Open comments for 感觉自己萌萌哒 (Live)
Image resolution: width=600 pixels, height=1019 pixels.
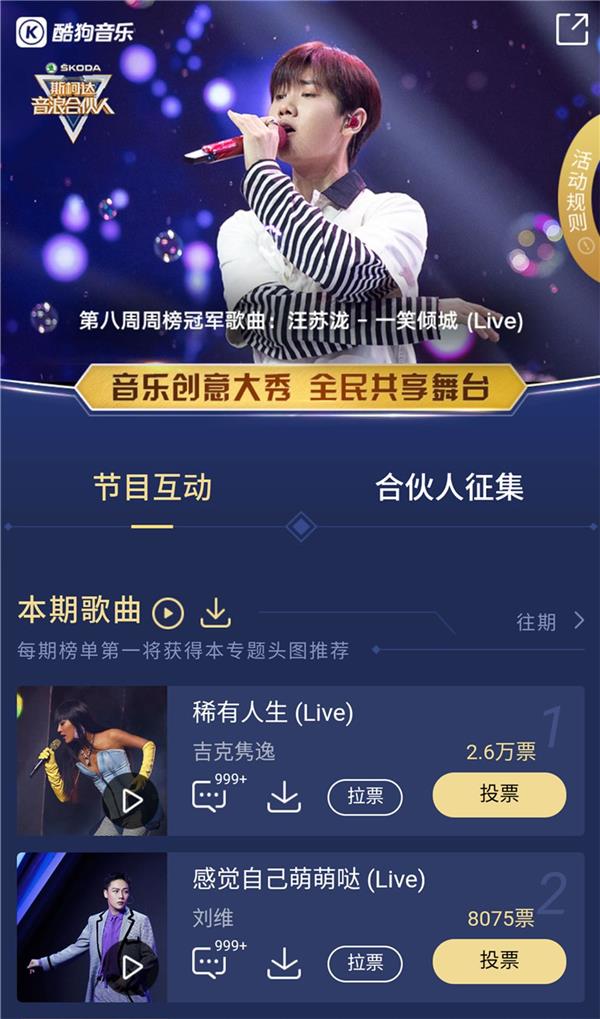click(x=210, y=962)
